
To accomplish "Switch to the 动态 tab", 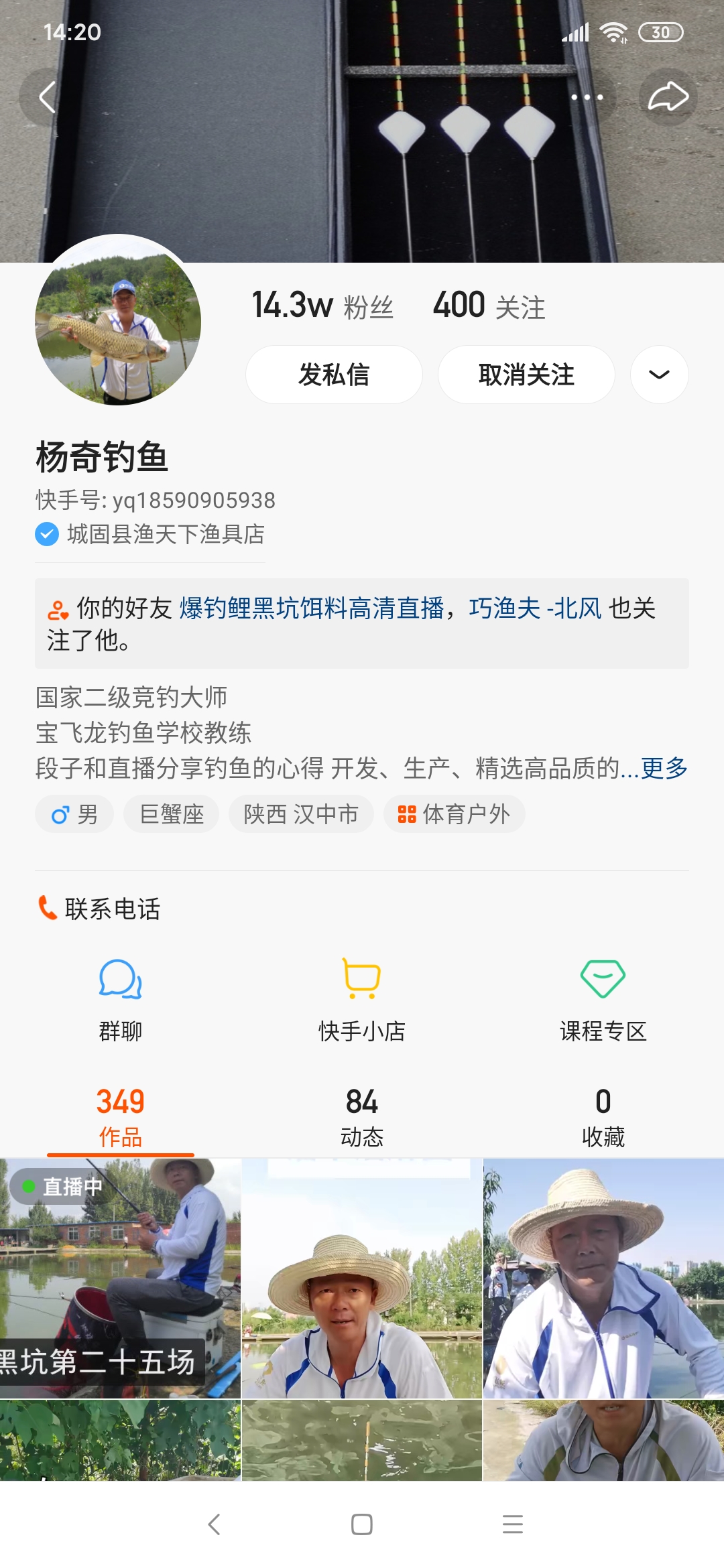I will (362, 1117).
